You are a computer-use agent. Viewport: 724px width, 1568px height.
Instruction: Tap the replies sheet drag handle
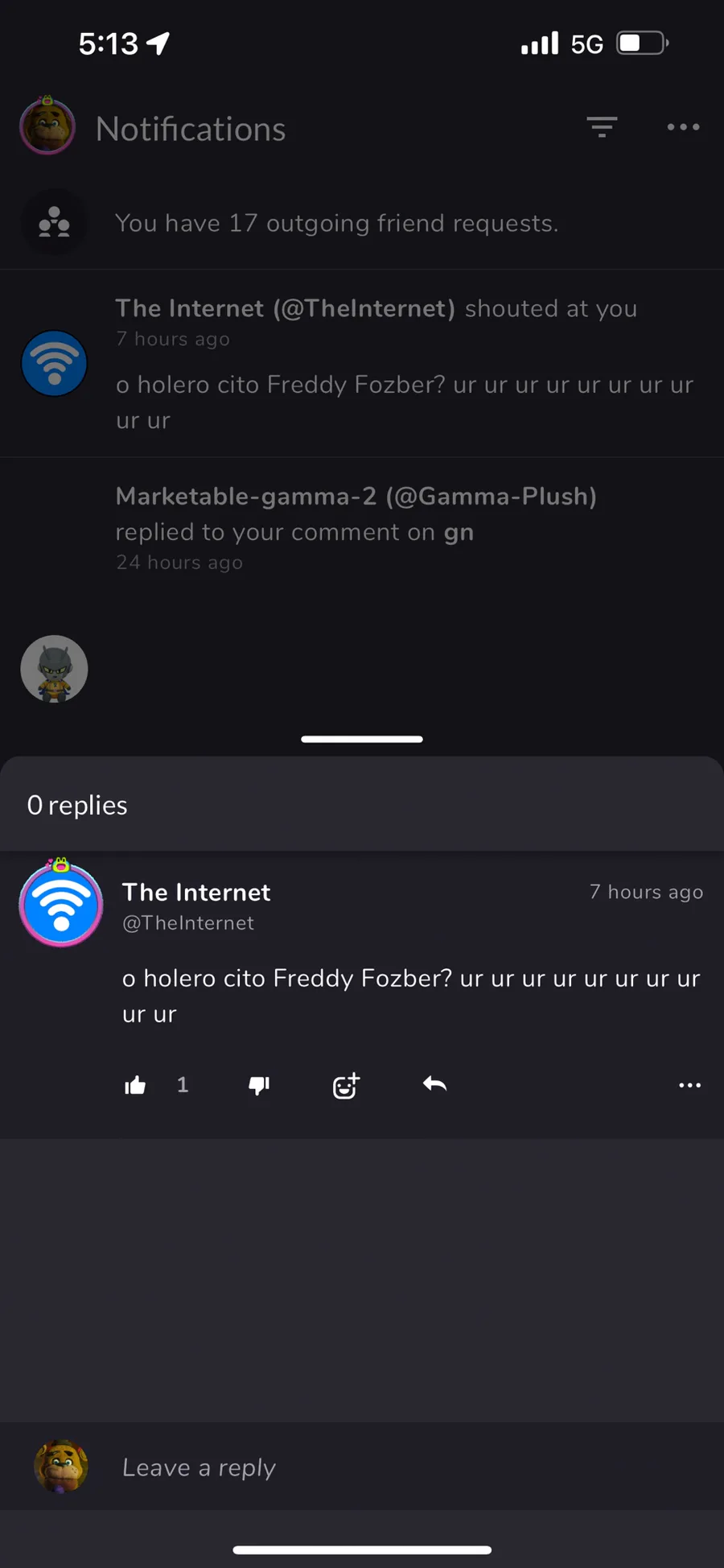[362, 739]
